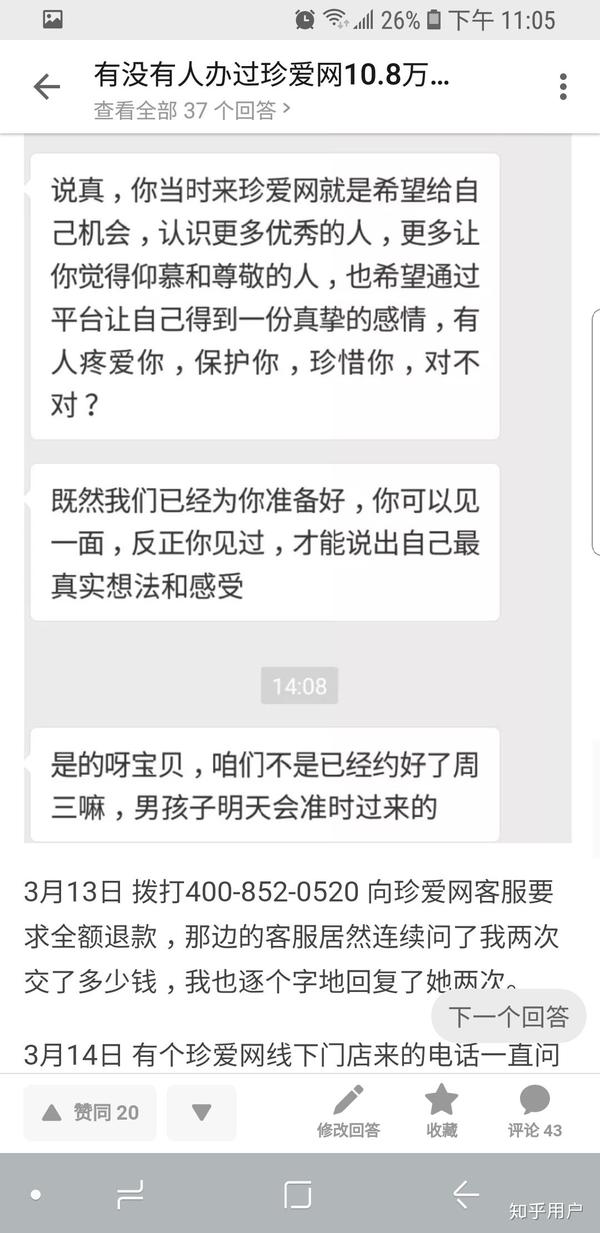Viewport: 600px width, 1233px height.
Task: Open the three-dot overflow menu
Action: pyautogui.click(x=563, y=87)
